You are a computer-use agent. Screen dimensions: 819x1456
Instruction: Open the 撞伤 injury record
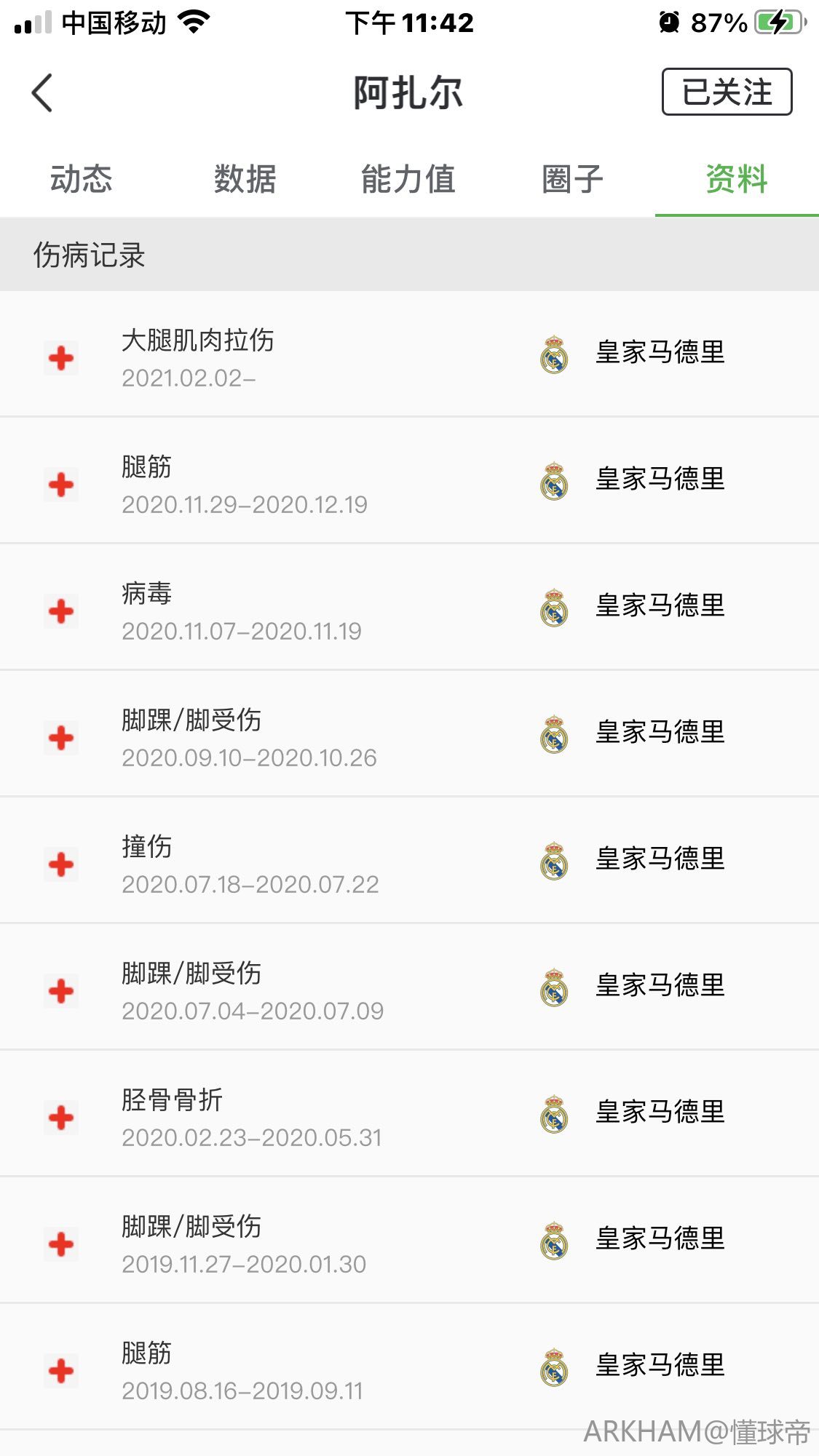(x=409, y=861)
